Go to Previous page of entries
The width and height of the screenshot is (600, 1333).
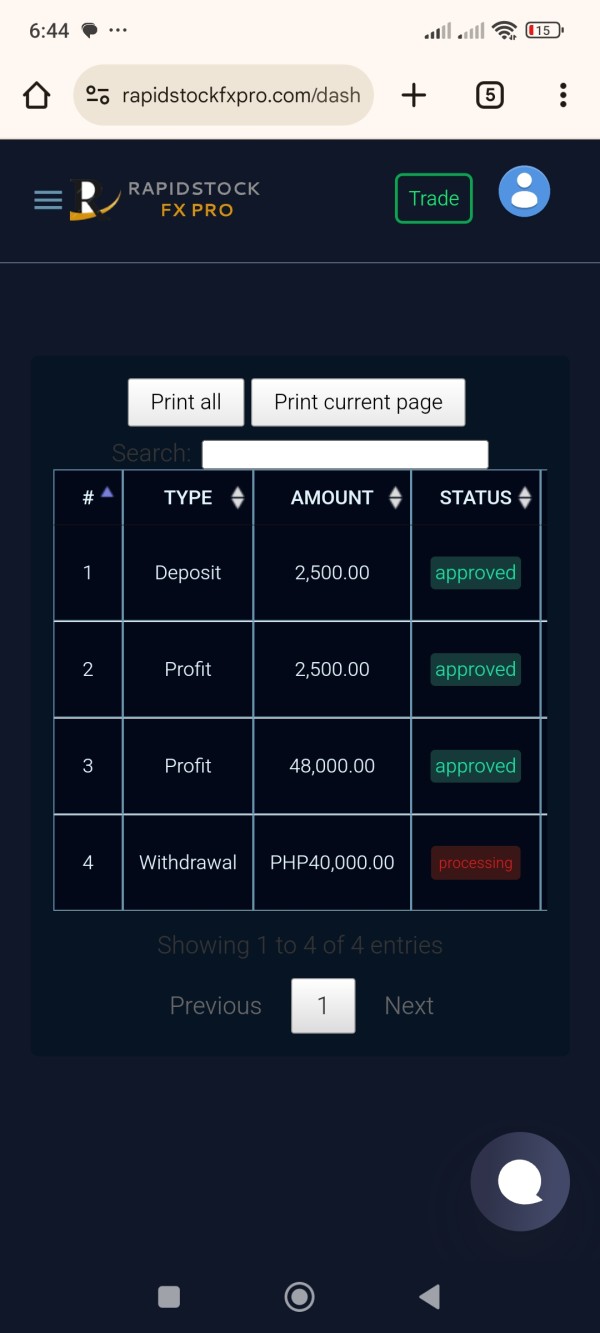pyautogui.click(x=215, y=1006)
